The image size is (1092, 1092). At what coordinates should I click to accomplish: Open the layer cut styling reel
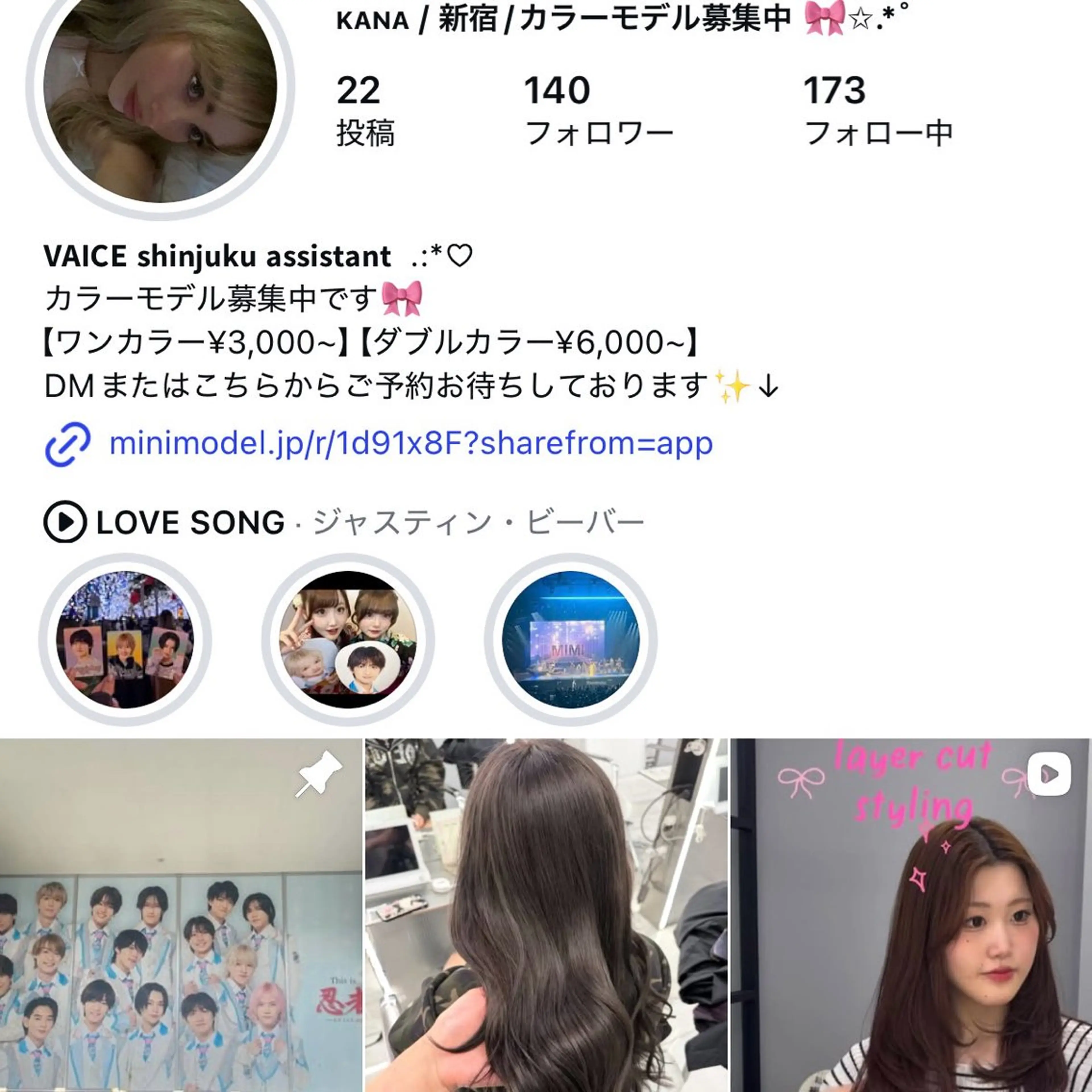coord(911,916)
